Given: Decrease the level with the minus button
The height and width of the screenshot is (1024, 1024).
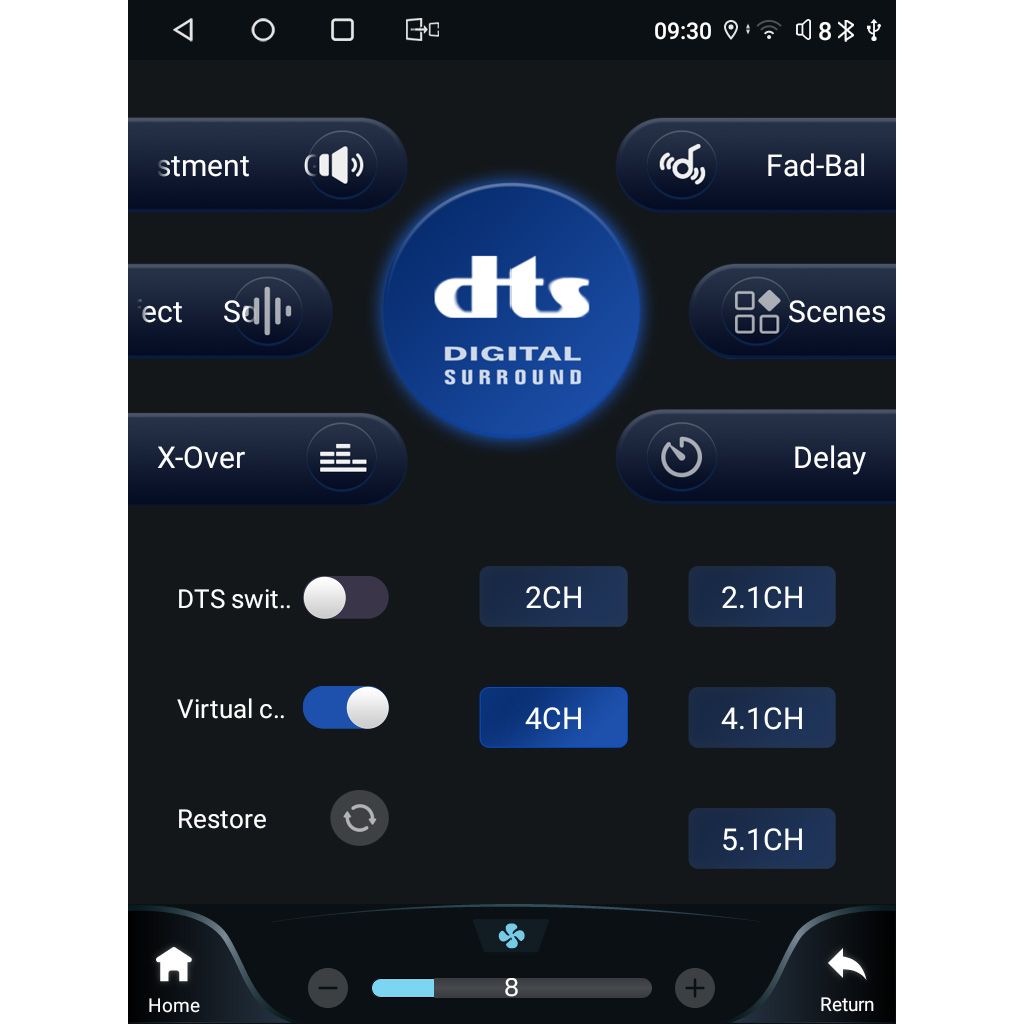Looking at the screenshot, I should pos(327,989).
